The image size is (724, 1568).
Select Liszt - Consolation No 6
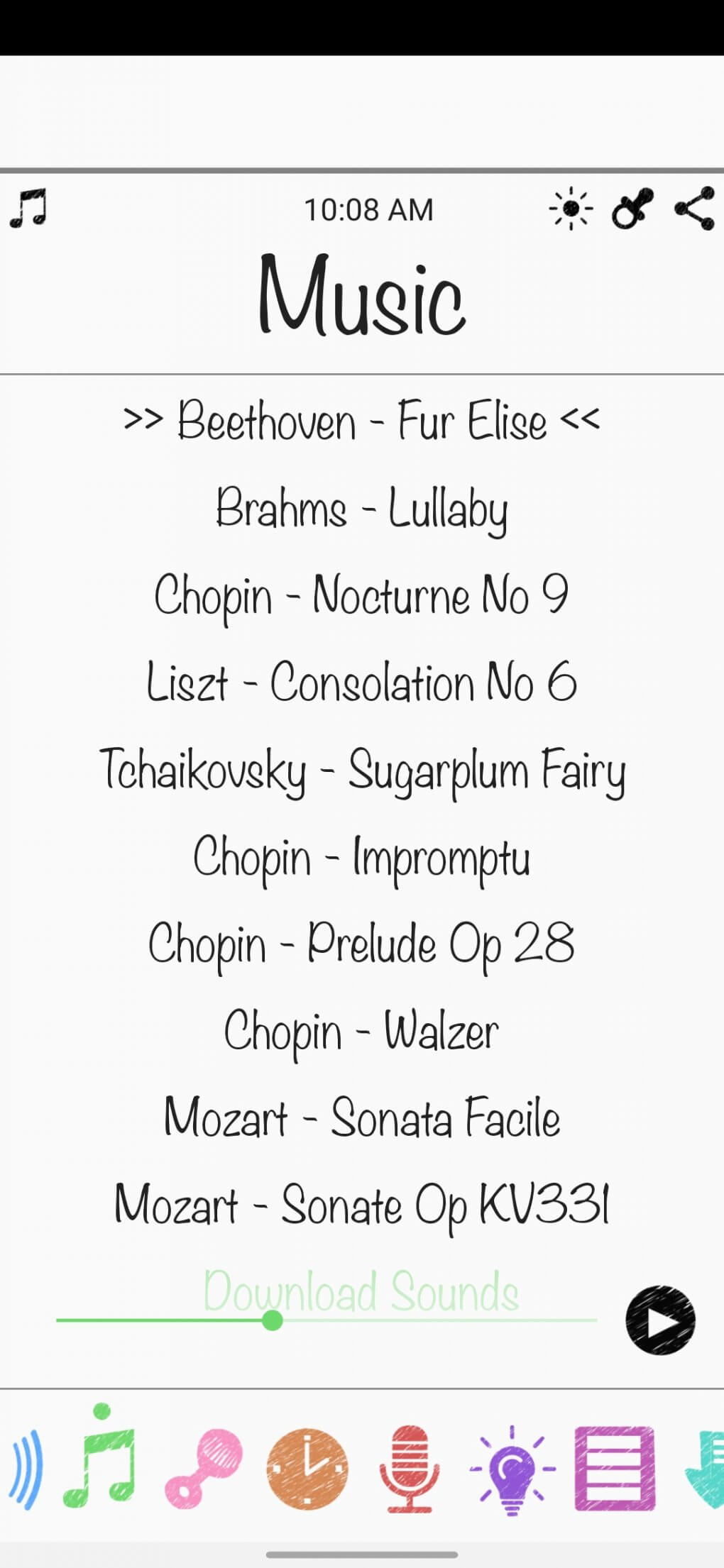pos(361,683)
